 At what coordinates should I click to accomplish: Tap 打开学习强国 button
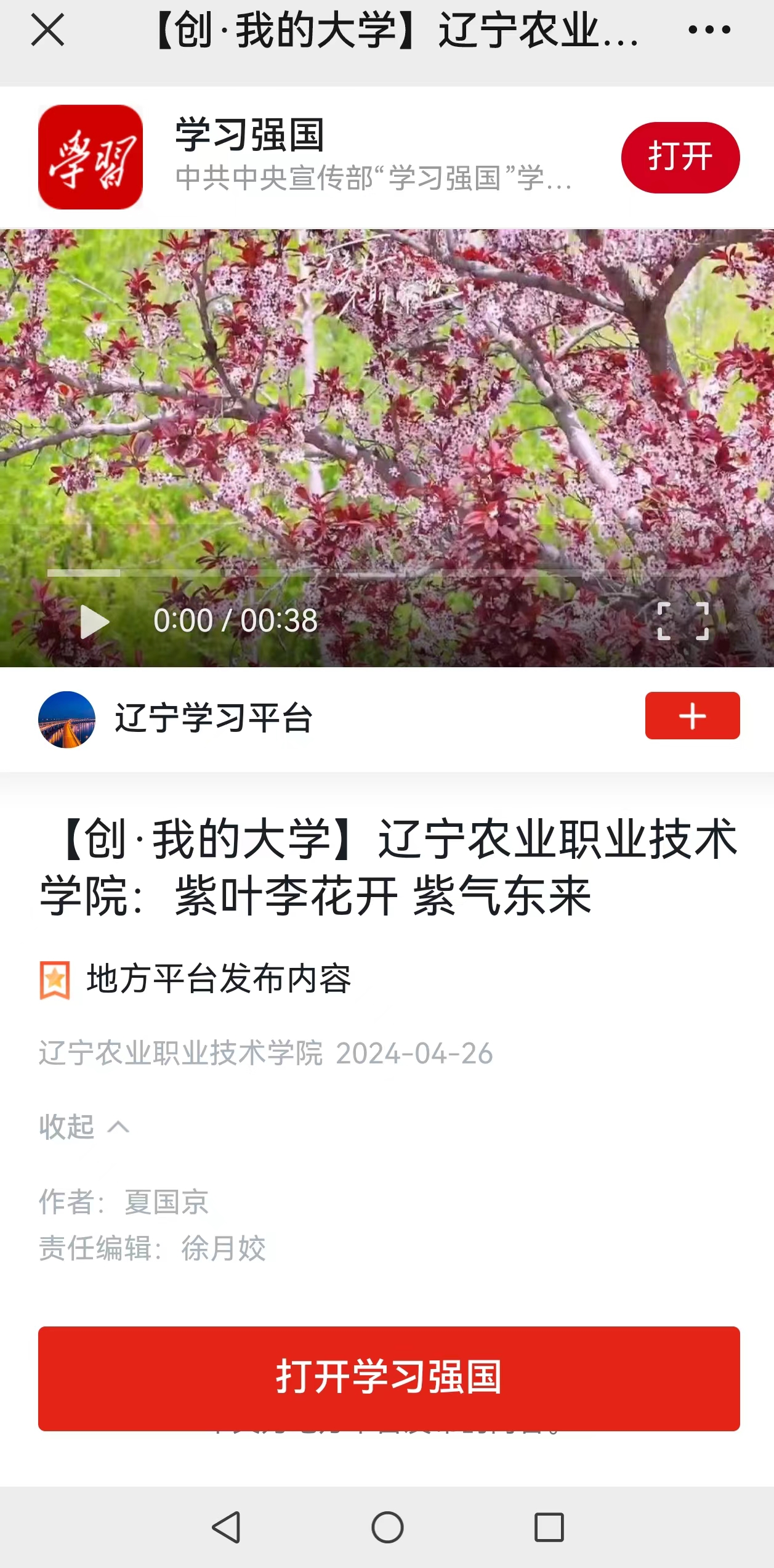(x=389, y=1378)
